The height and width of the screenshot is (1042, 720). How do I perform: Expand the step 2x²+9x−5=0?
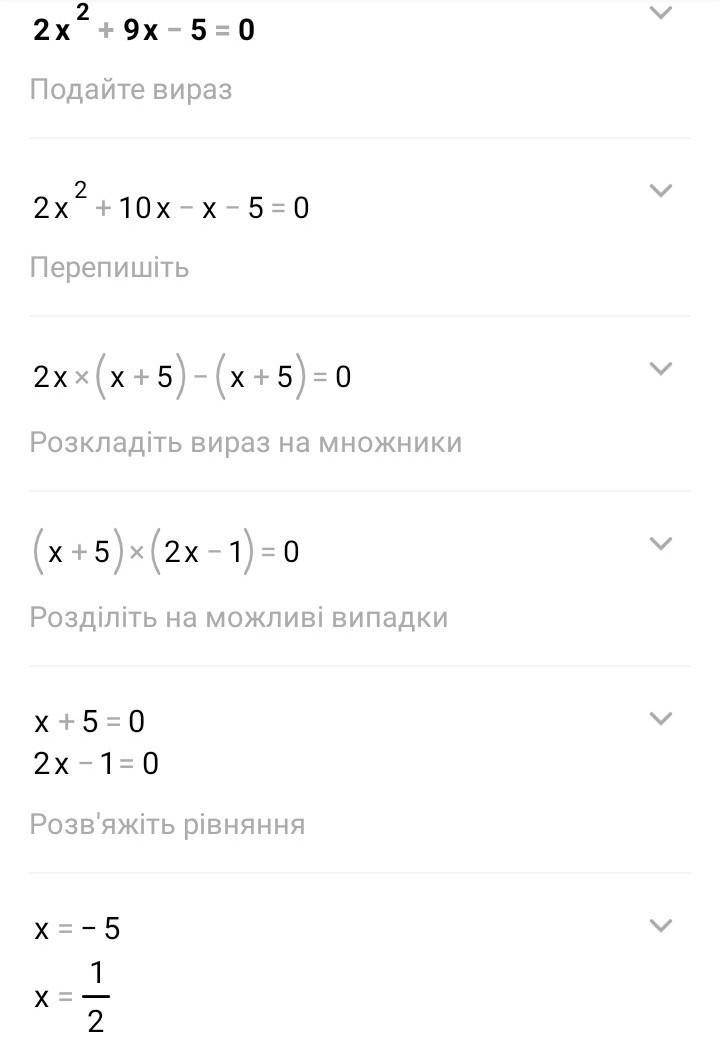(660, 14)
